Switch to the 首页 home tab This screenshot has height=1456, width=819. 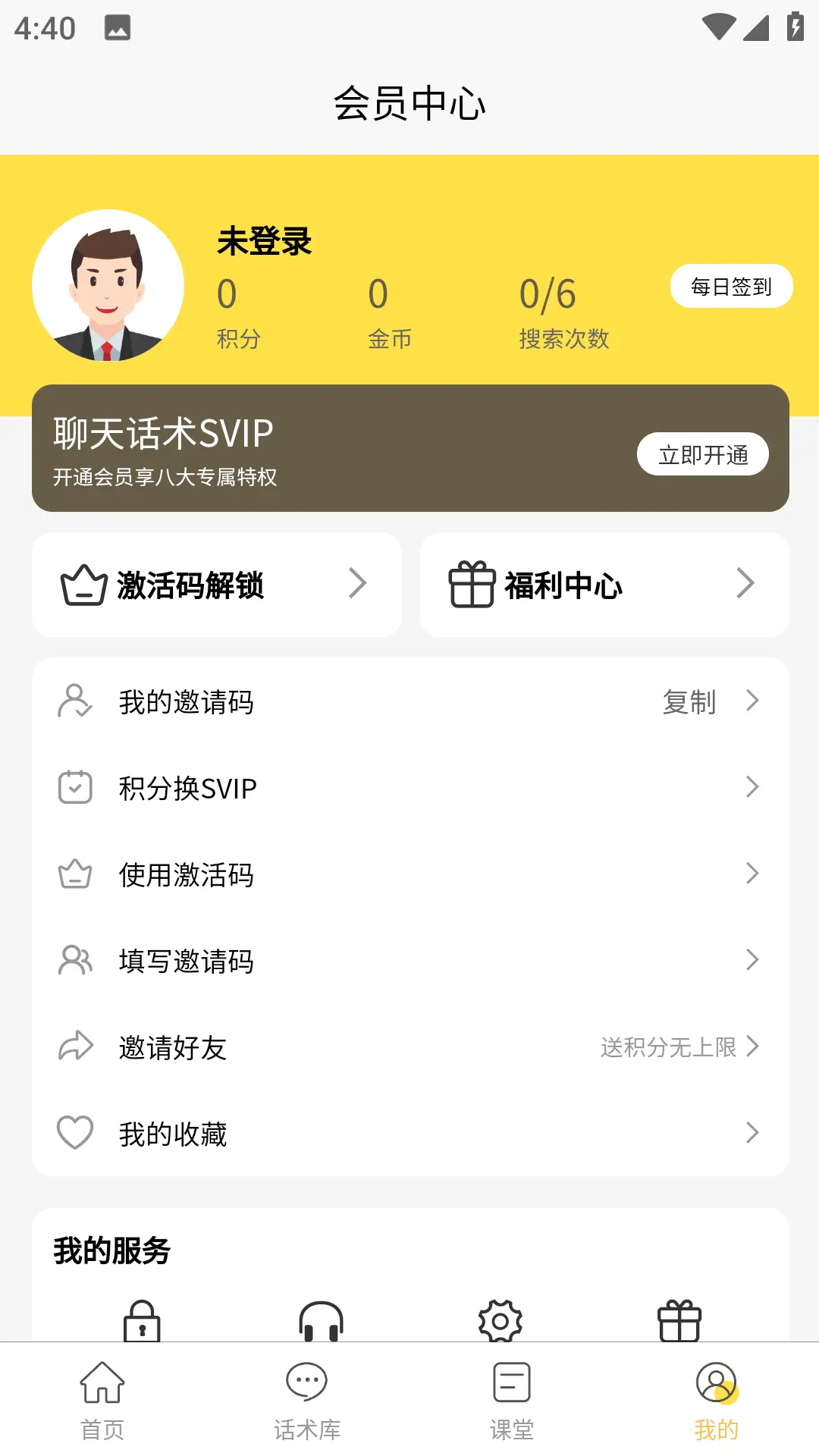click(x=102, y=1400)
